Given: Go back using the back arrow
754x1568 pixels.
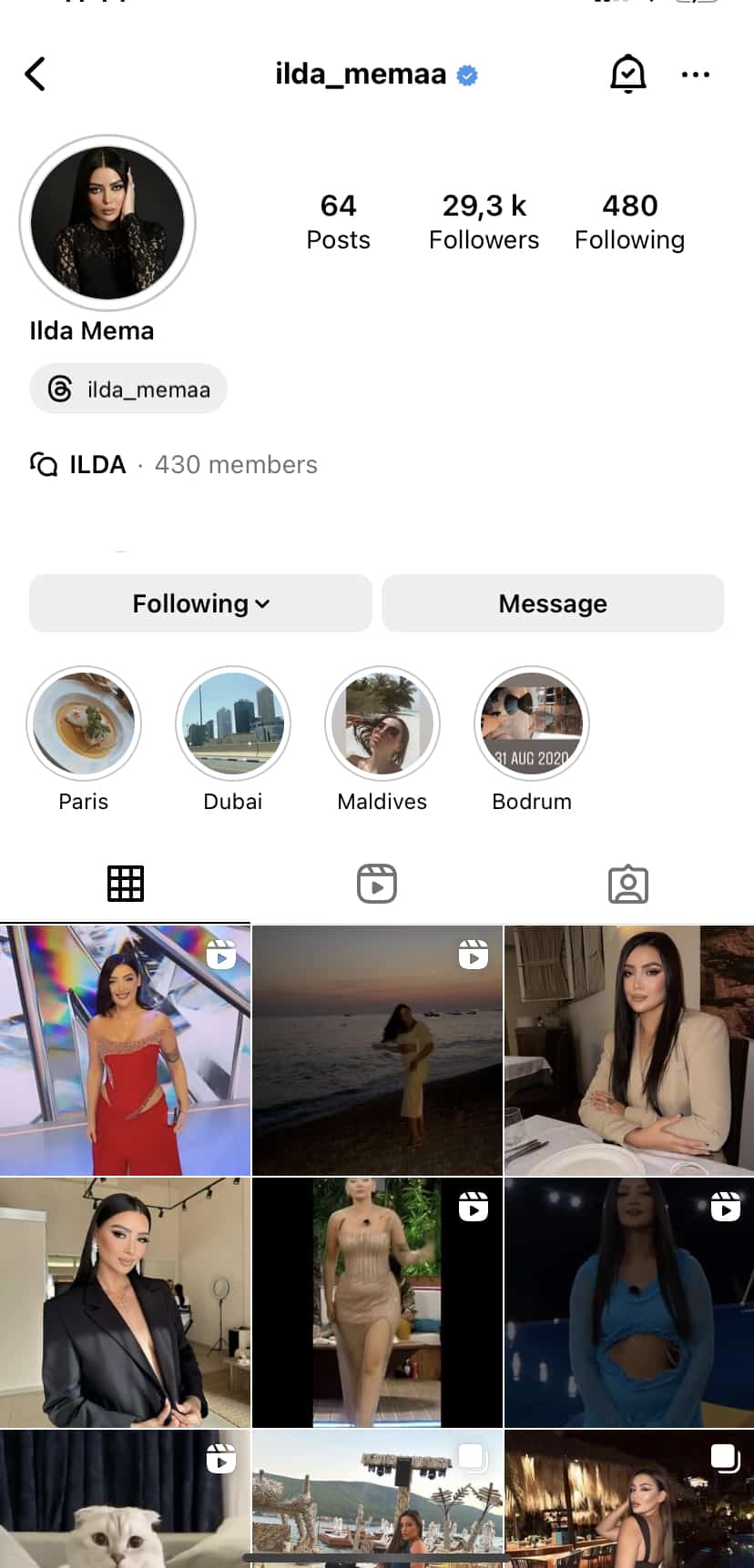Looking at the screenshot, I should tap(36, 74).
